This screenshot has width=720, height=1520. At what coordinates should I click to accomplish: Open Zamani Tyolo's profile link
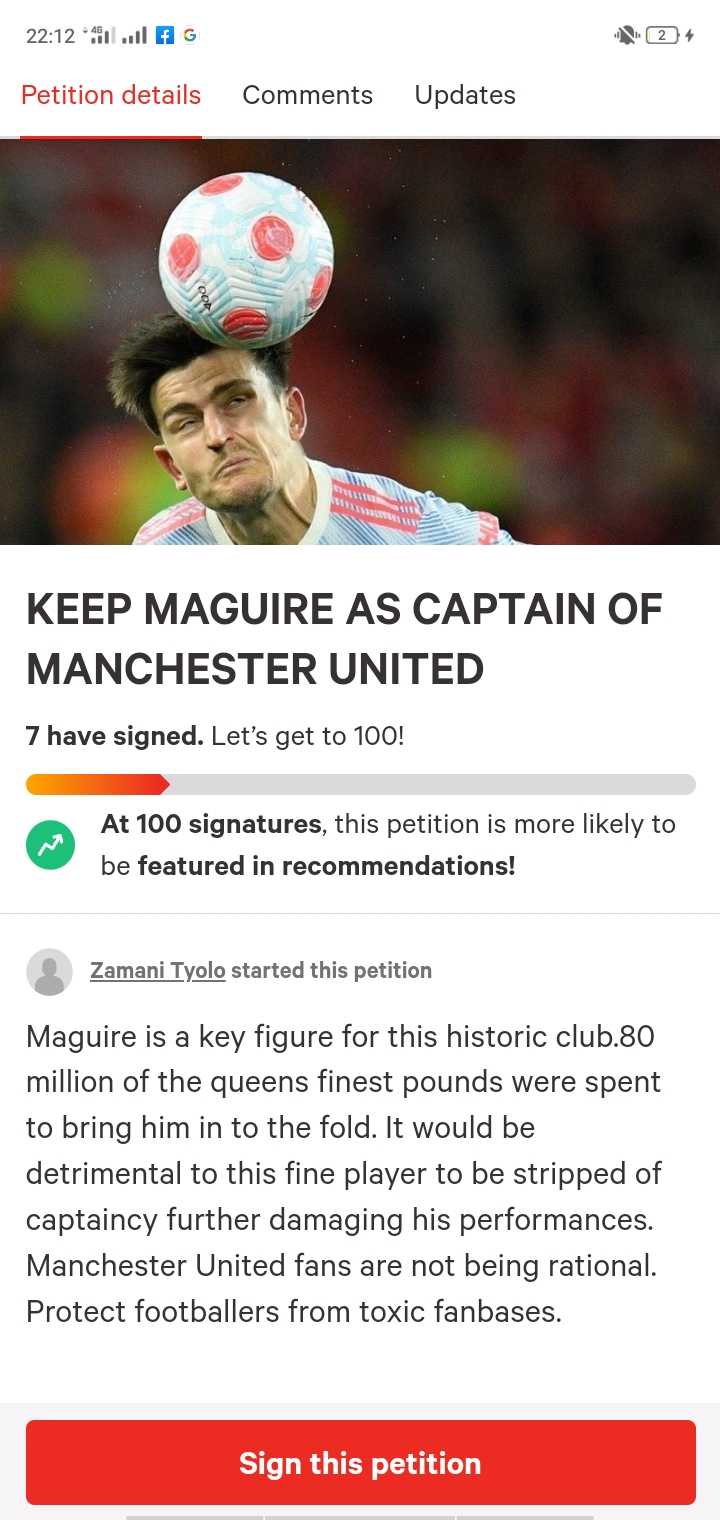[157, 971]
